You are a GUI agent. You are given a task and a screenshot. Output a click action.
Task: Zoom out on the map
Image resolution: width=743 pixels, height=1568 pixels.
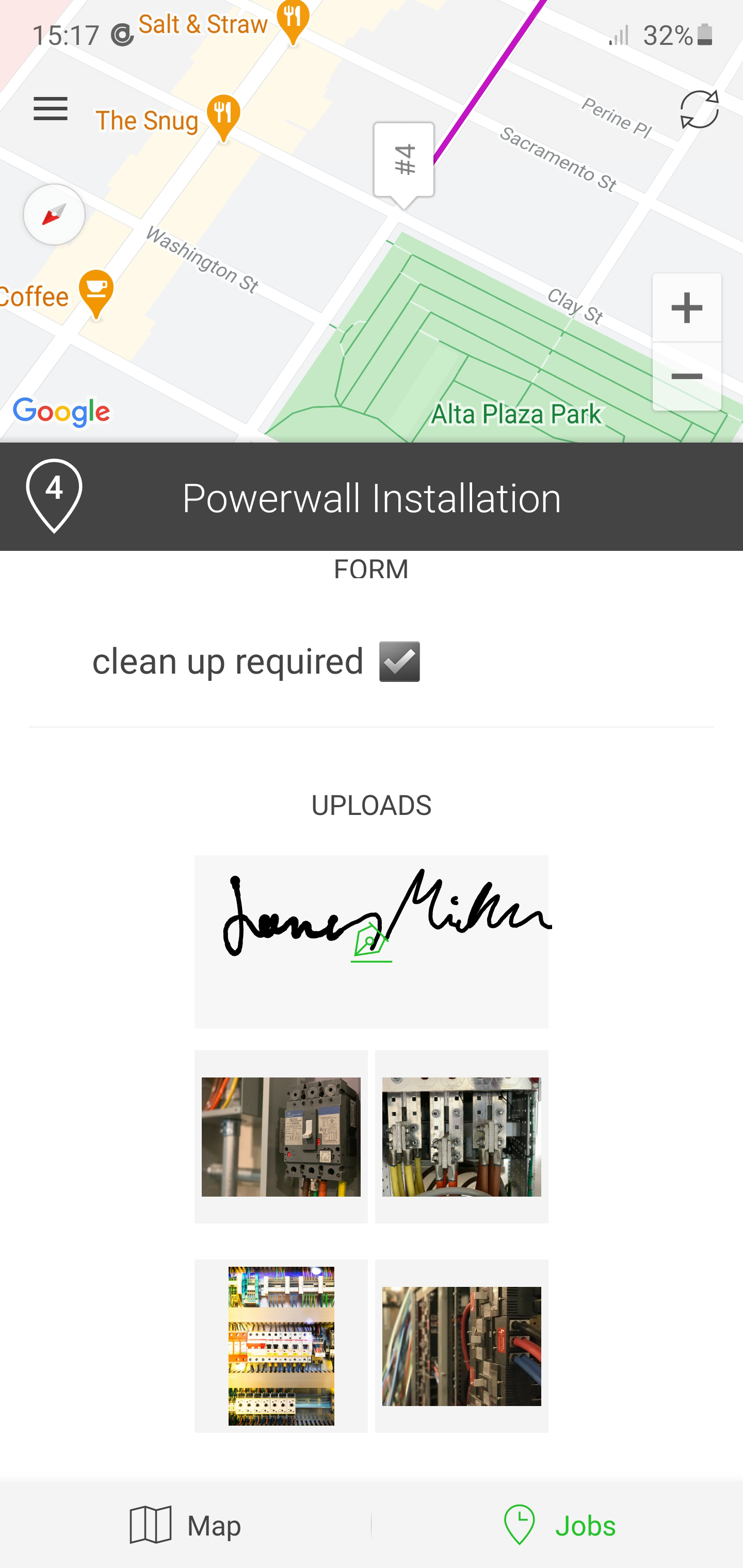point(686,377)
